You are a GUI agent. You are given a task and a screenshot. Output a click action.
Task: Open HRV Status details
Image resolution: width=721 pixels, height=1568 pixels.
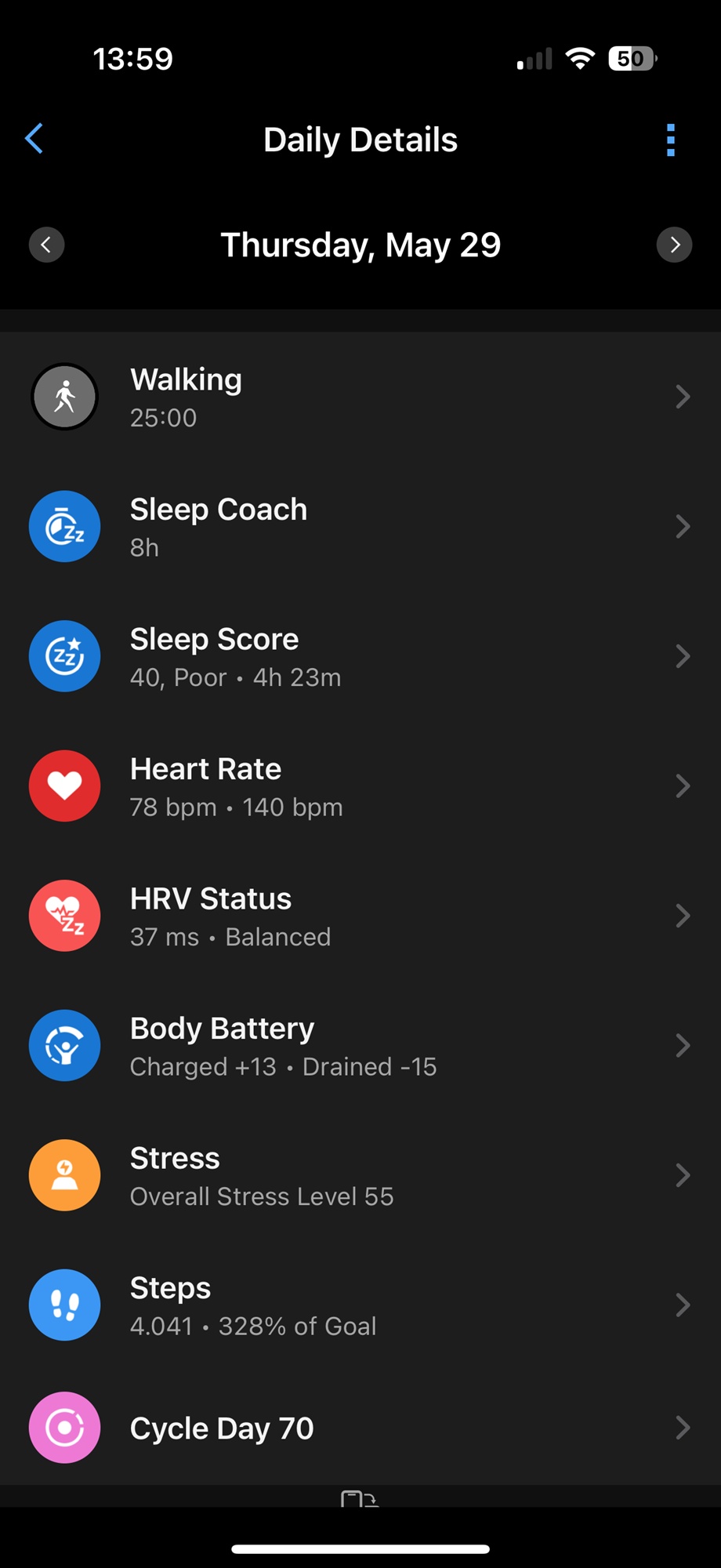(x=360, y=916)
